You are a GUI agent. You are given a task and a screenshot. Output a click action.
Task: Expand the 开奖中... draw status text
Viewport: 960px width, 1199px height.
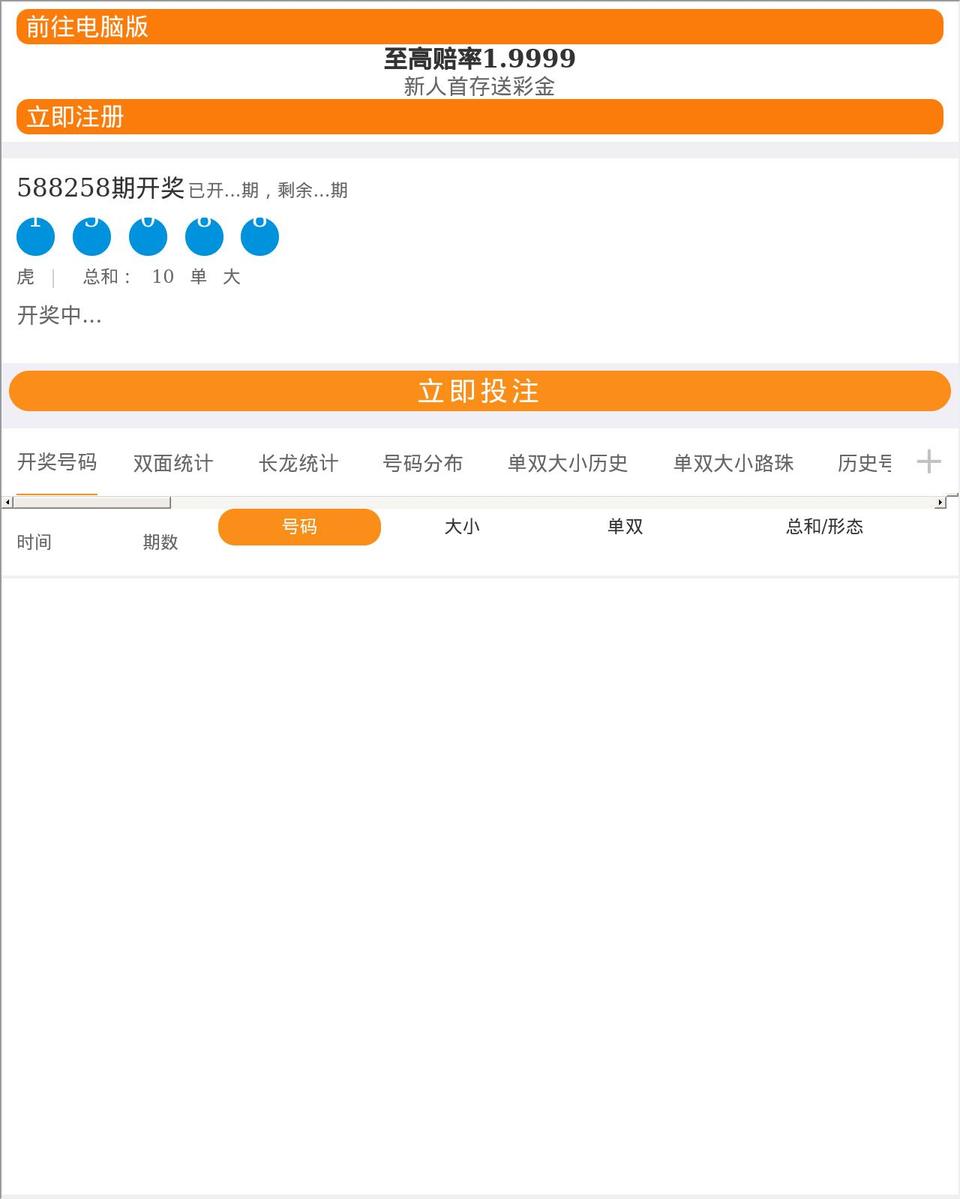(x=60, y=316)
